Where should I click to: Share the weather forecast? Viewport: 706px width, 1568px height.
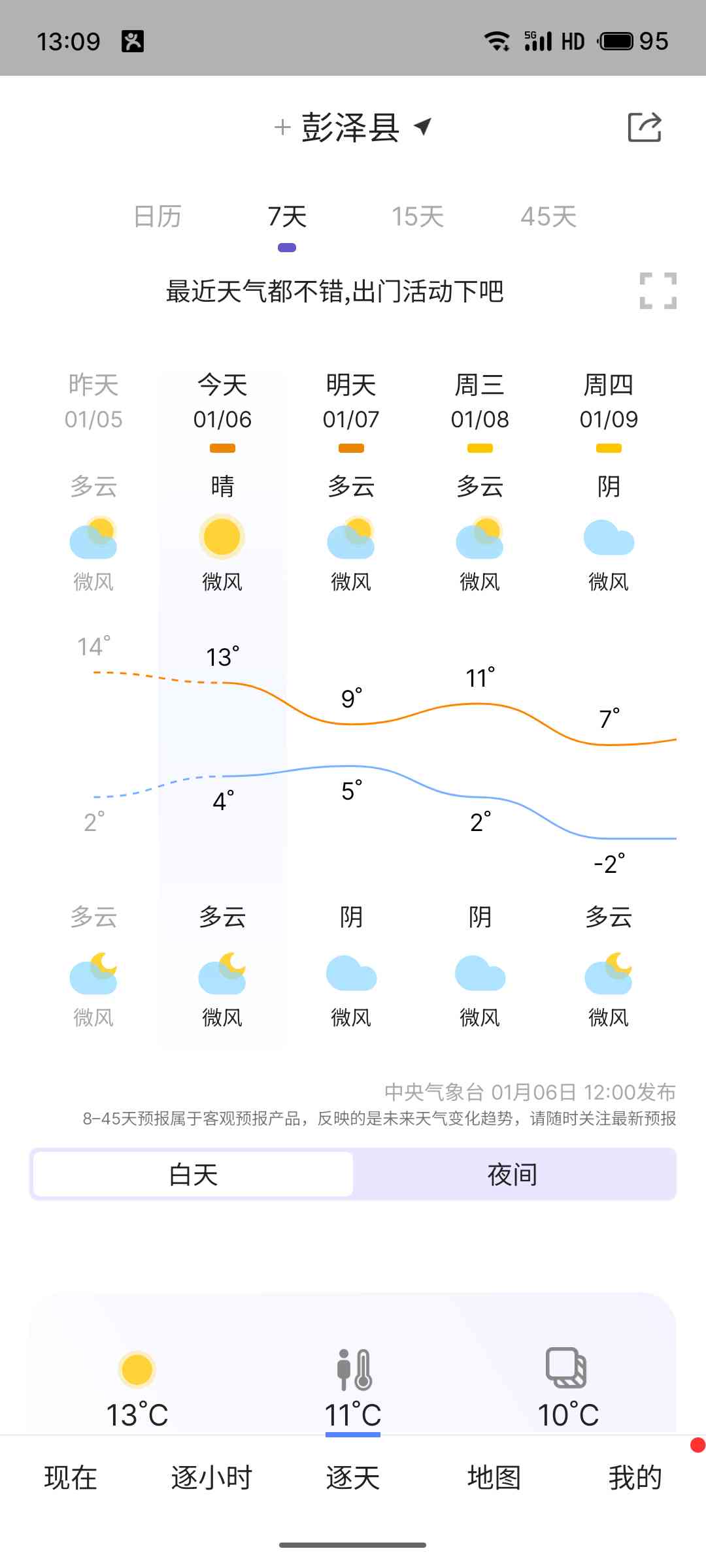645,127
